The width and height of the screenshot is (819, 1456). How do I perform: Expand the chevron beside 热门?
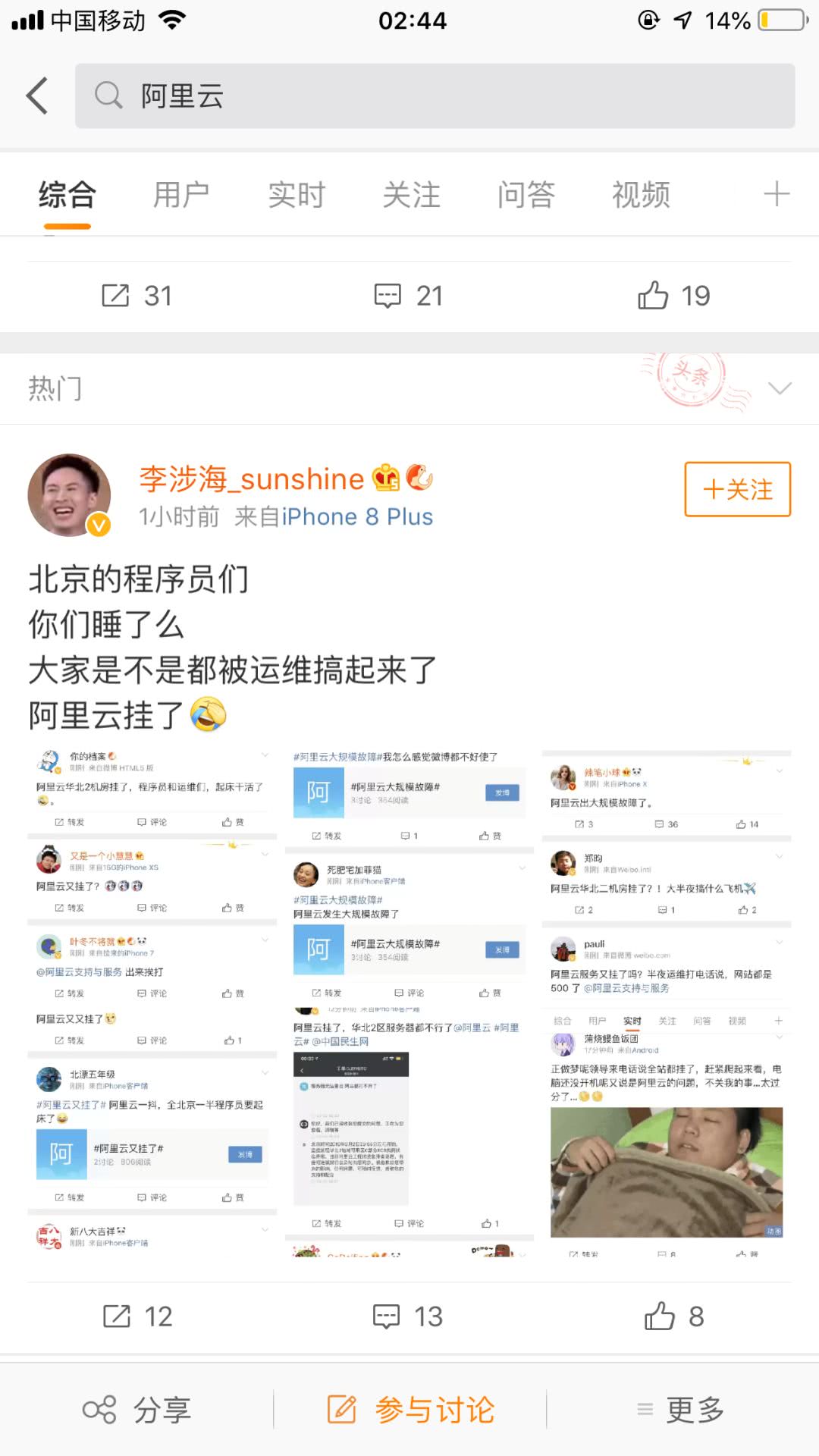click(780, 388)
